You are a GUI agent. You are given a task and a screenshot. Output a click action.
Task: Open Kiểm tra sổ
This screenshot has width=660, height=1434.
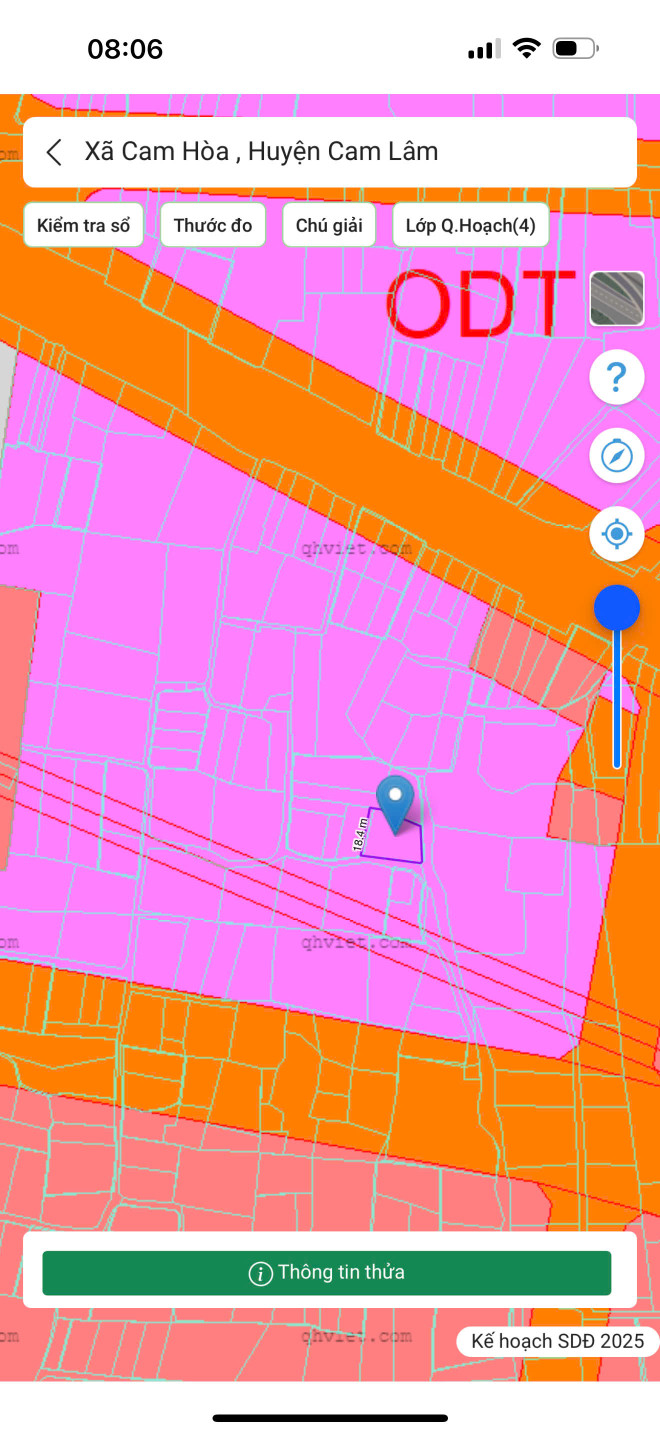pyautogui.click(x=84, y=225)
